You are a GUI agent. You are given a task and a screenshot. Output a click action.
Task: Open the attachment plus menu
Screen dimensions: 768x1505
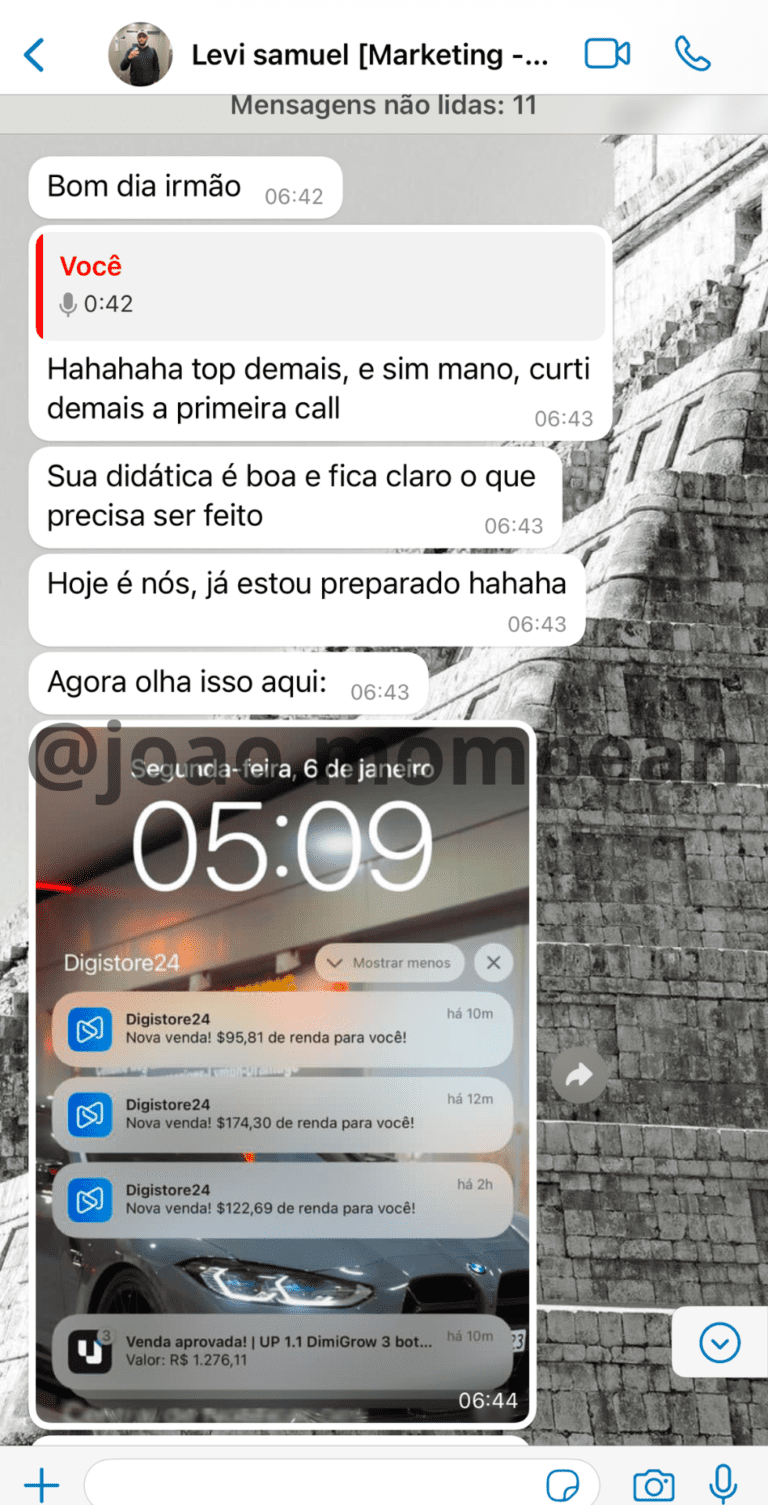(41, 1484)
